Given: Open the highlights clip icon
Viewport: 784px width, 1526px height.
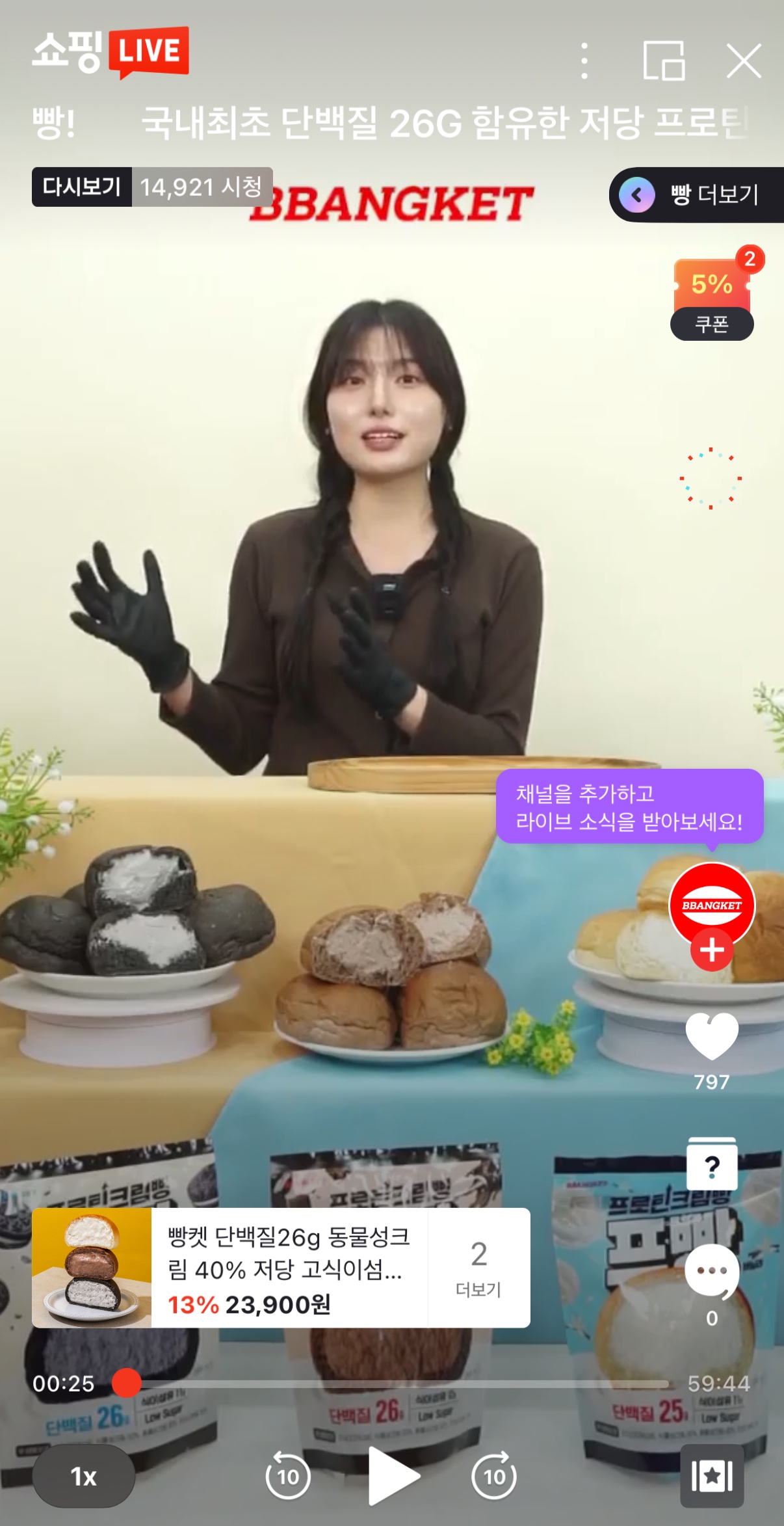Looking at the screenshot, I should [x=712, y=1476].
